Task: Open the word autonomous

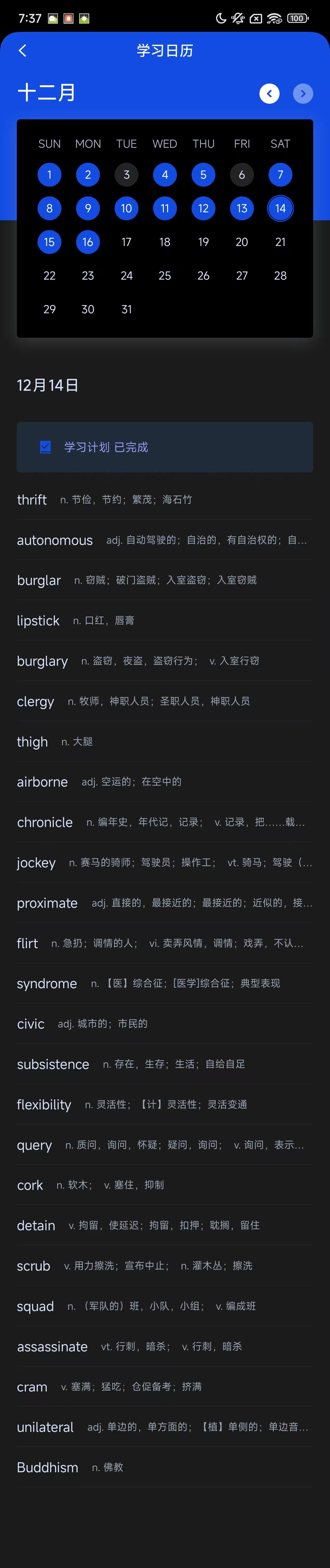Action: [x=165, y=540]
